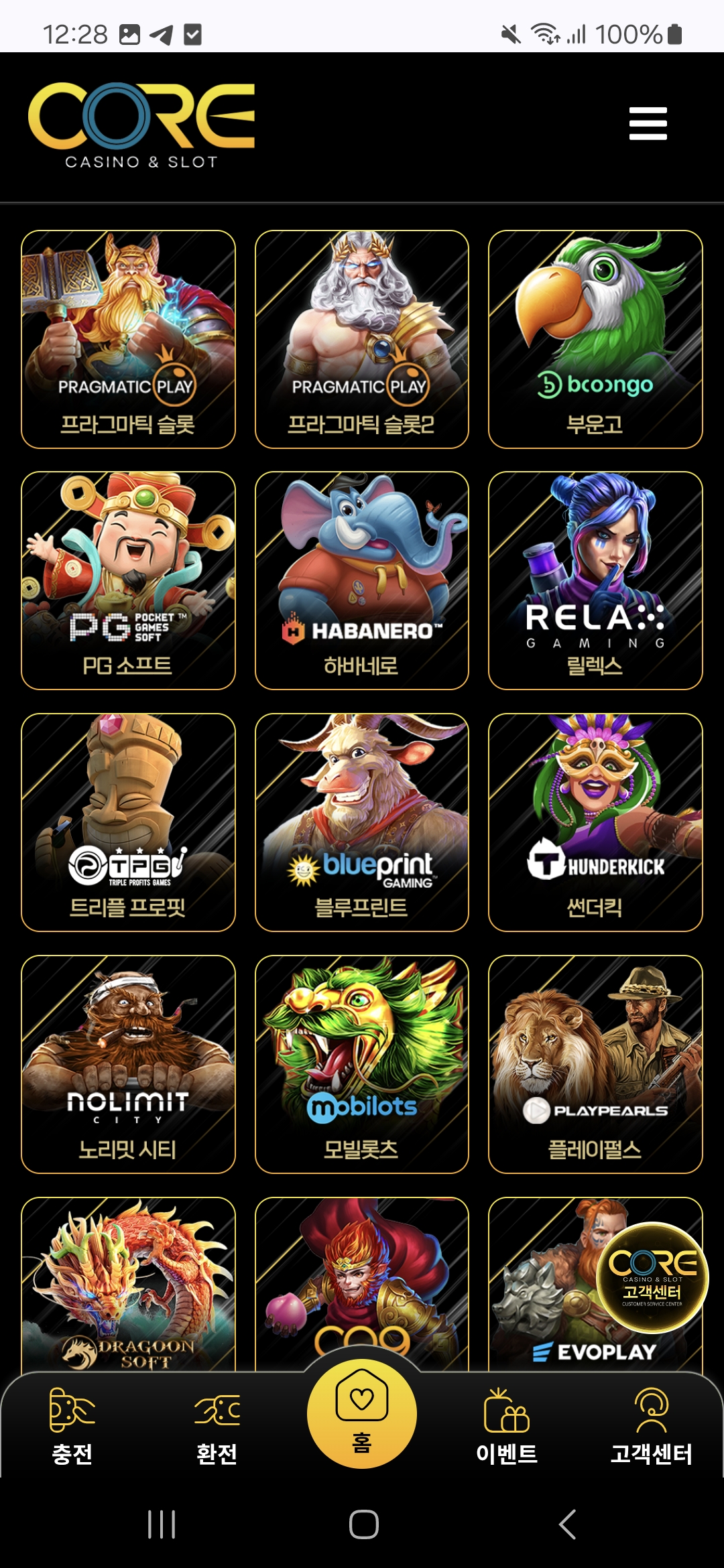Open the 프라그마틱 슬롯2 provider tile
This screenshot has width=724, height=1568.
361,339
